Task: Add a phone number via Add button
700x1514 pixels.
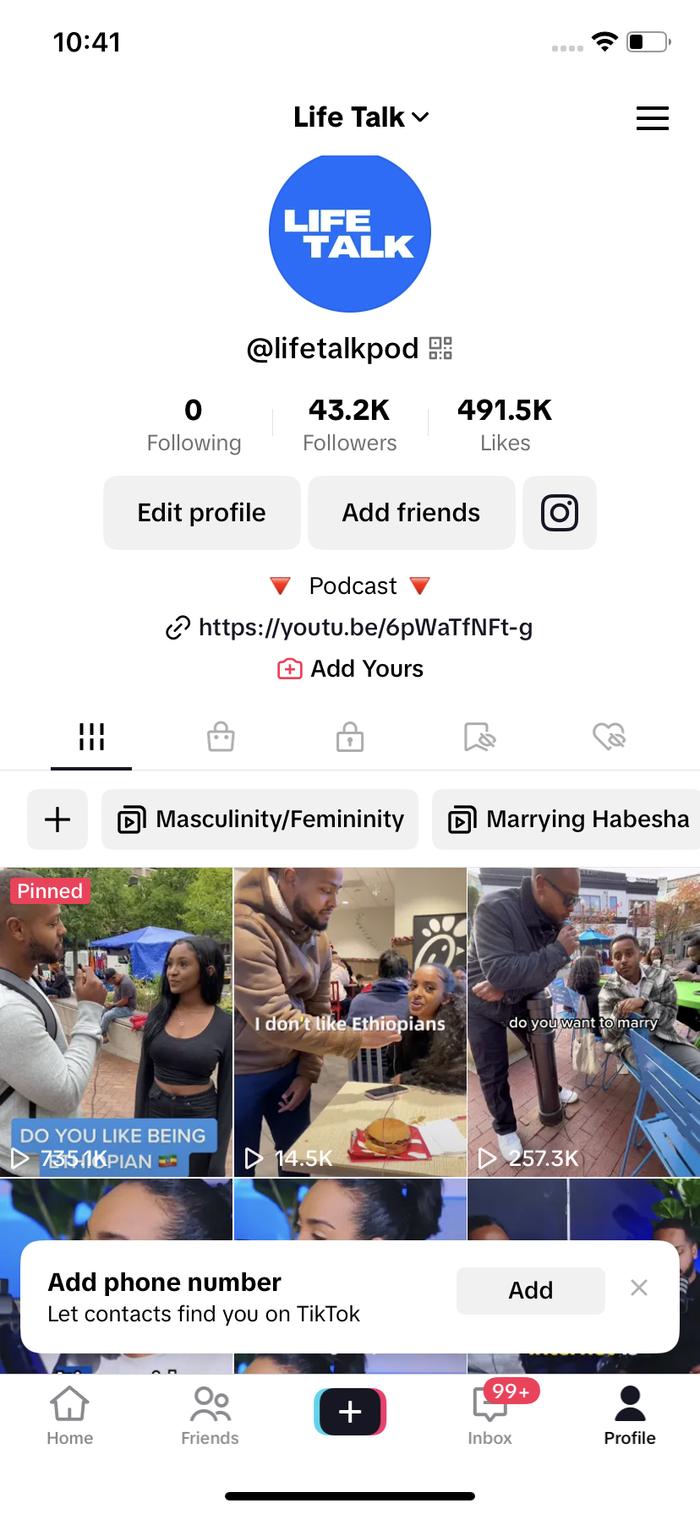Action: 530,1290
